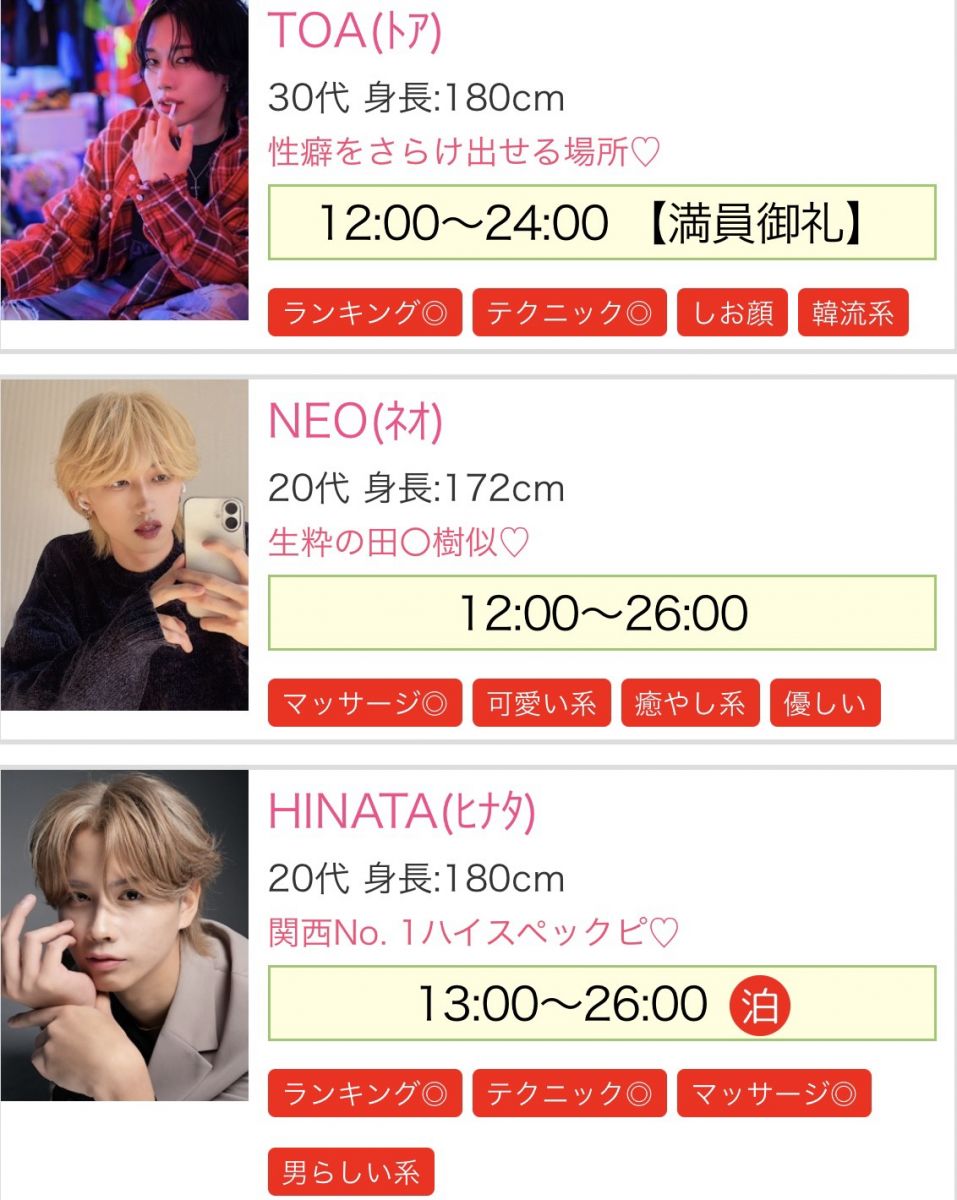Select the 可愛い系 tag

(541, 704)
